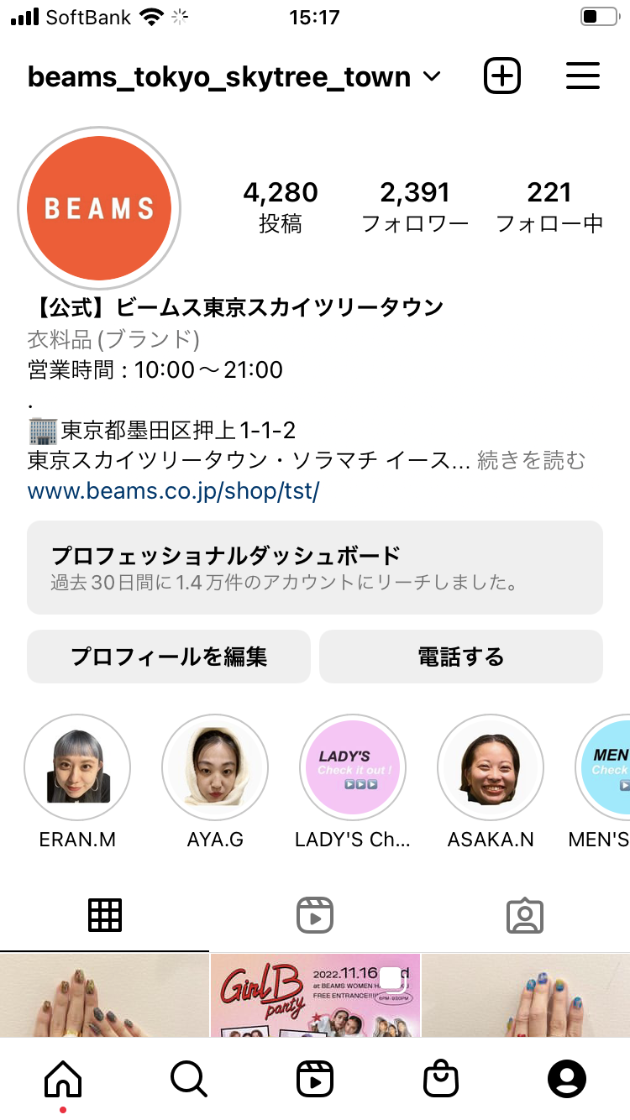Open the hamburger menu
630x1120 pixels.
582,76
